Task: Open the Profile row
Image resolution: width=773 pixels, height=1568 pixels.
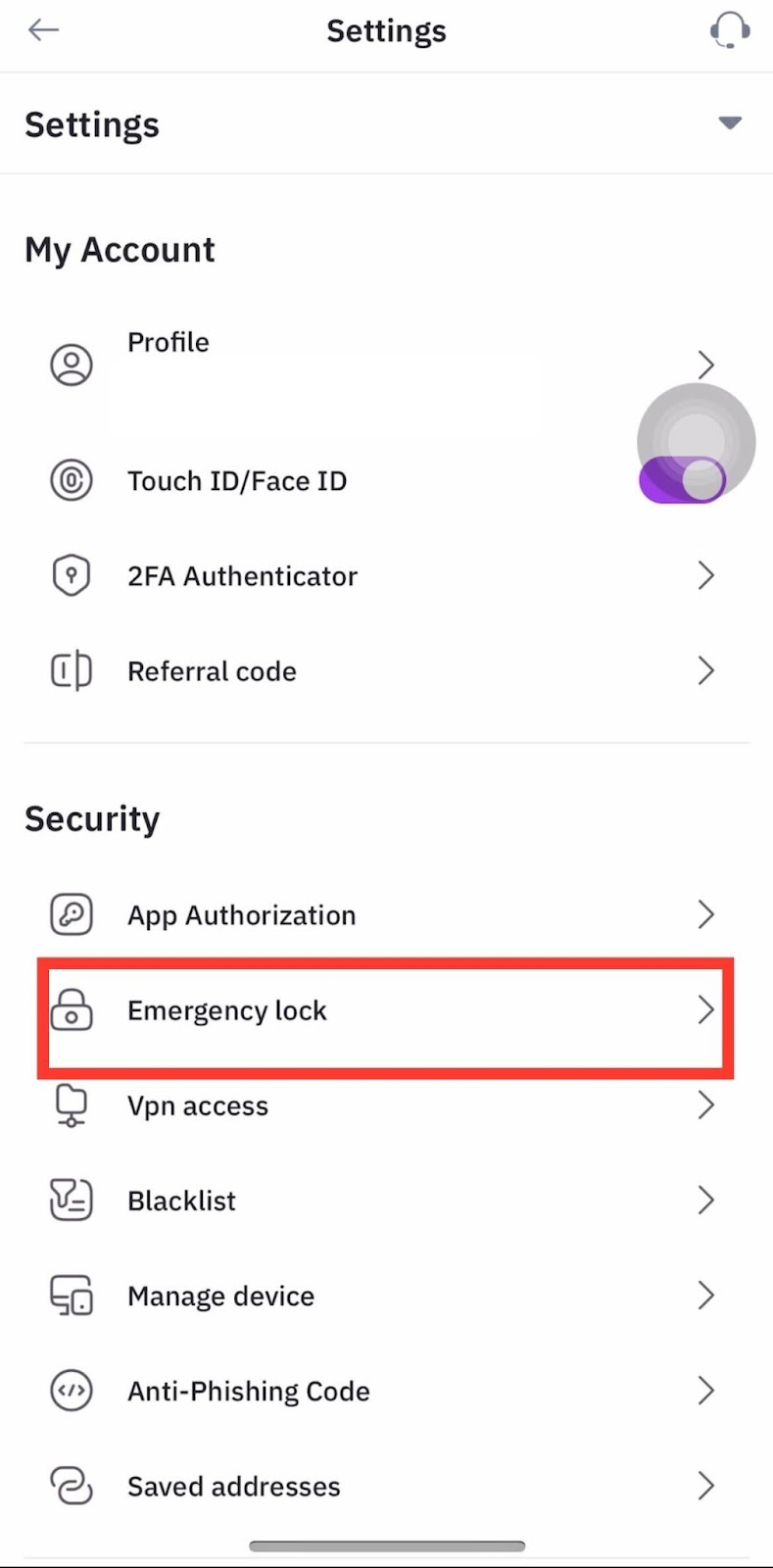Action: 382,365
